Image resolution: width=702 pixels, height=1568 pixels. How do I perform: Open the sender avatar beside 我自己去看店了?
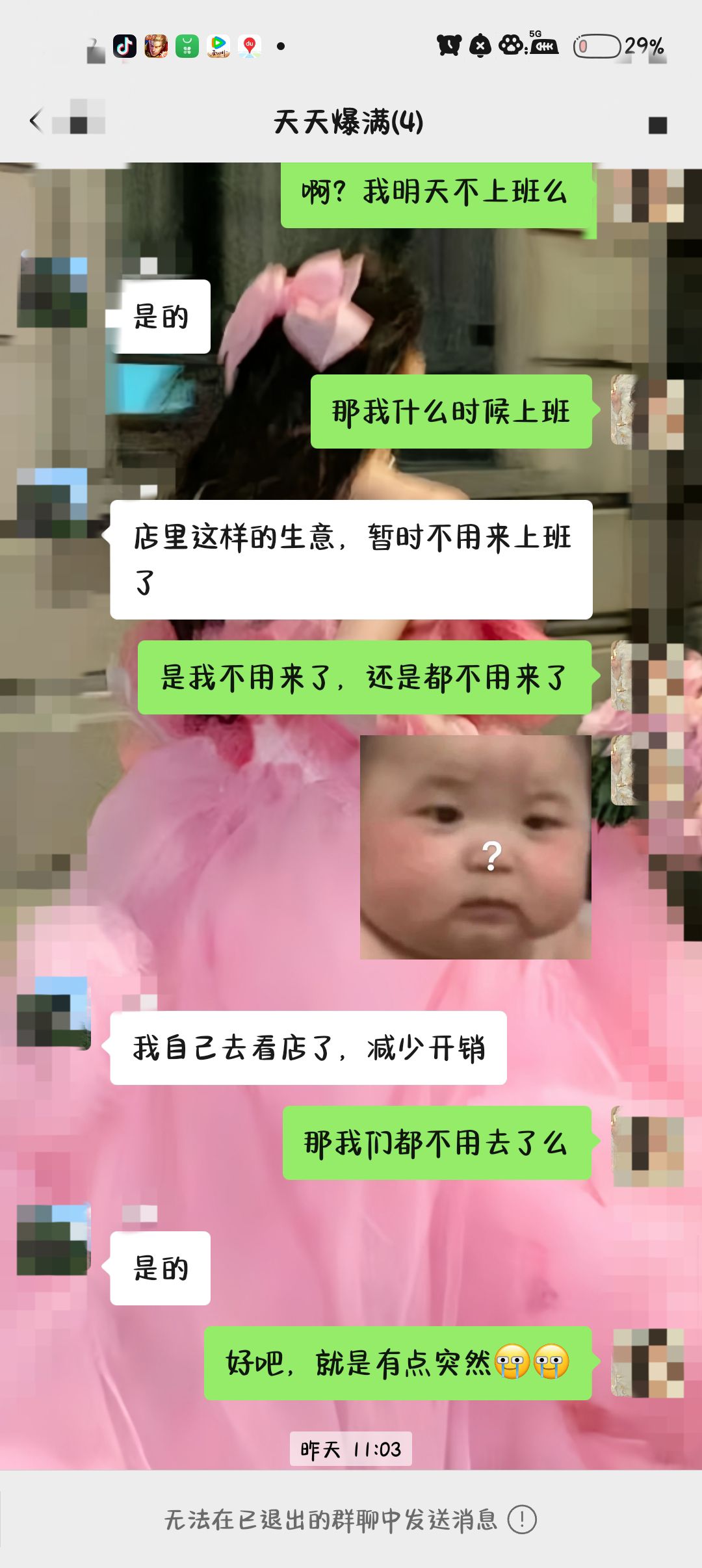pos(53,1013)
